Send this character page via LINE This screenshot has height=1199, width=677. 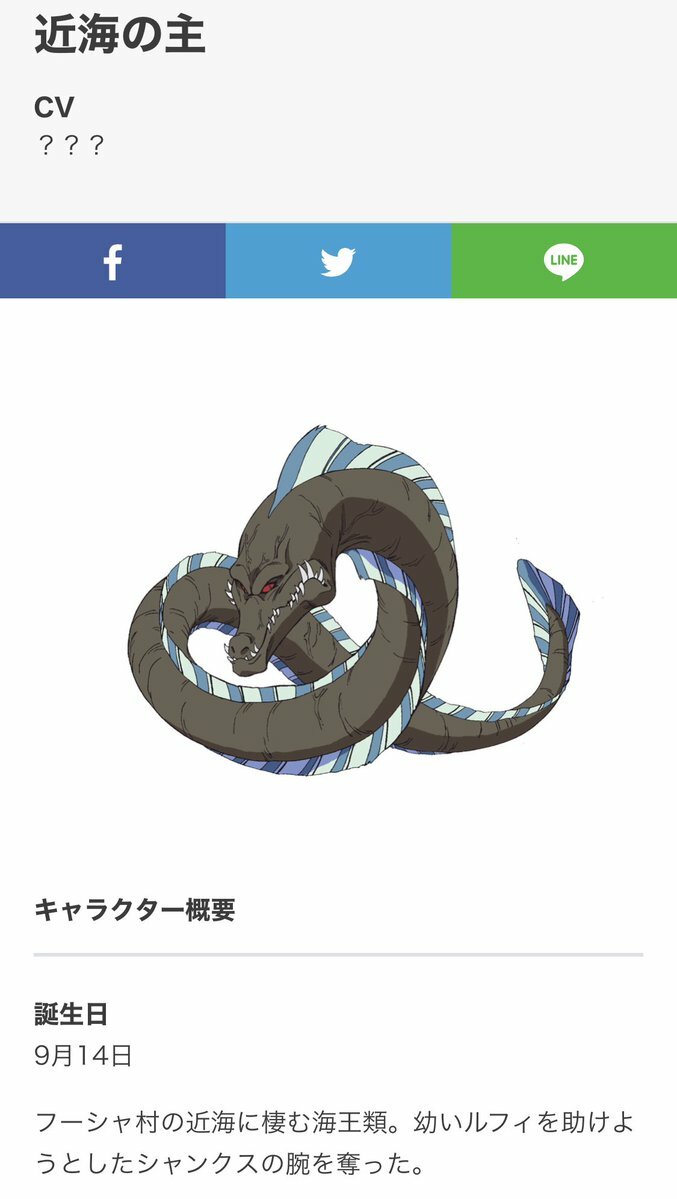pyautogui.click(x=564, y=261)
